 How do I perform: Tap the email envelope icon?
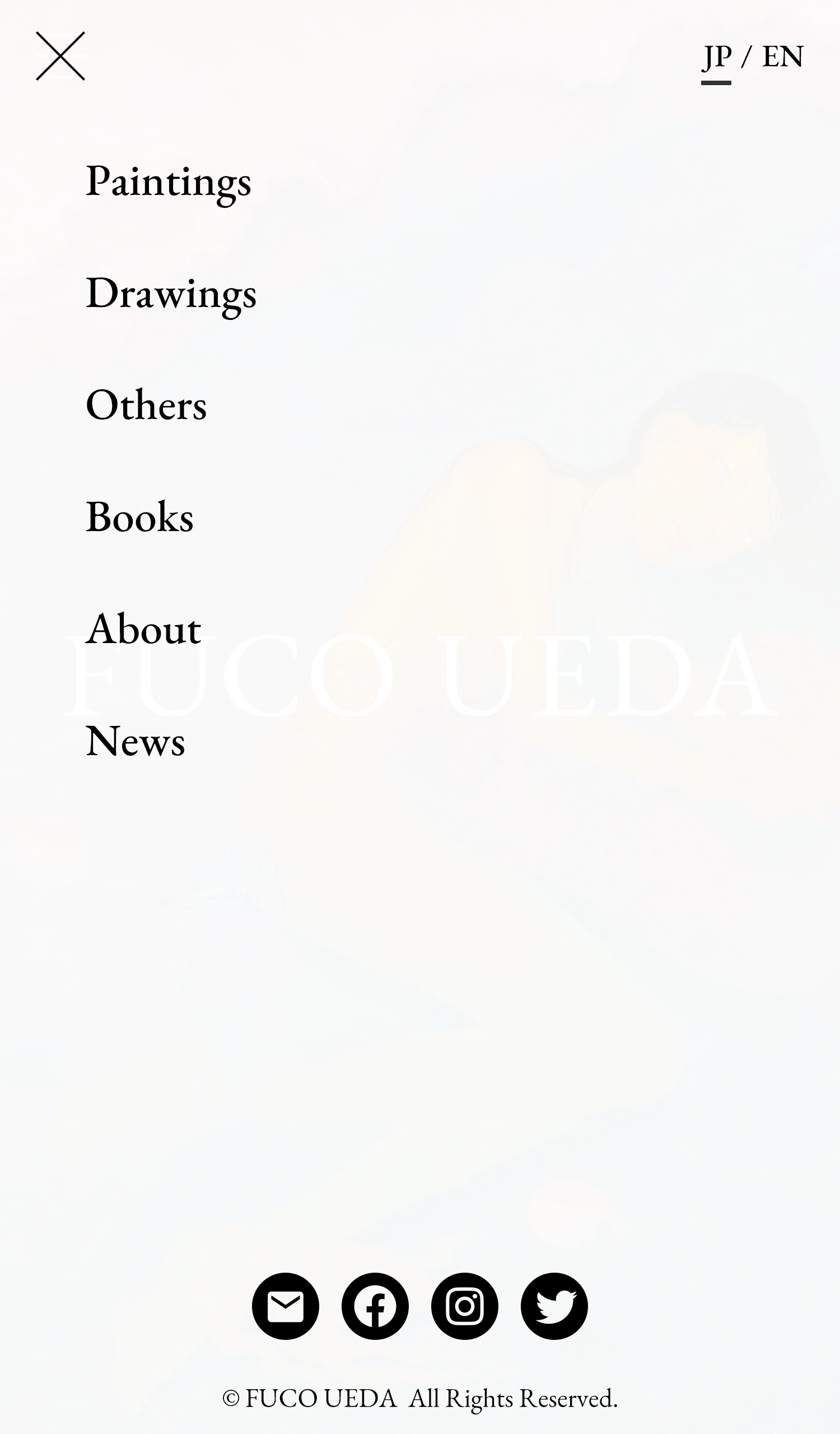[286, 1306]
